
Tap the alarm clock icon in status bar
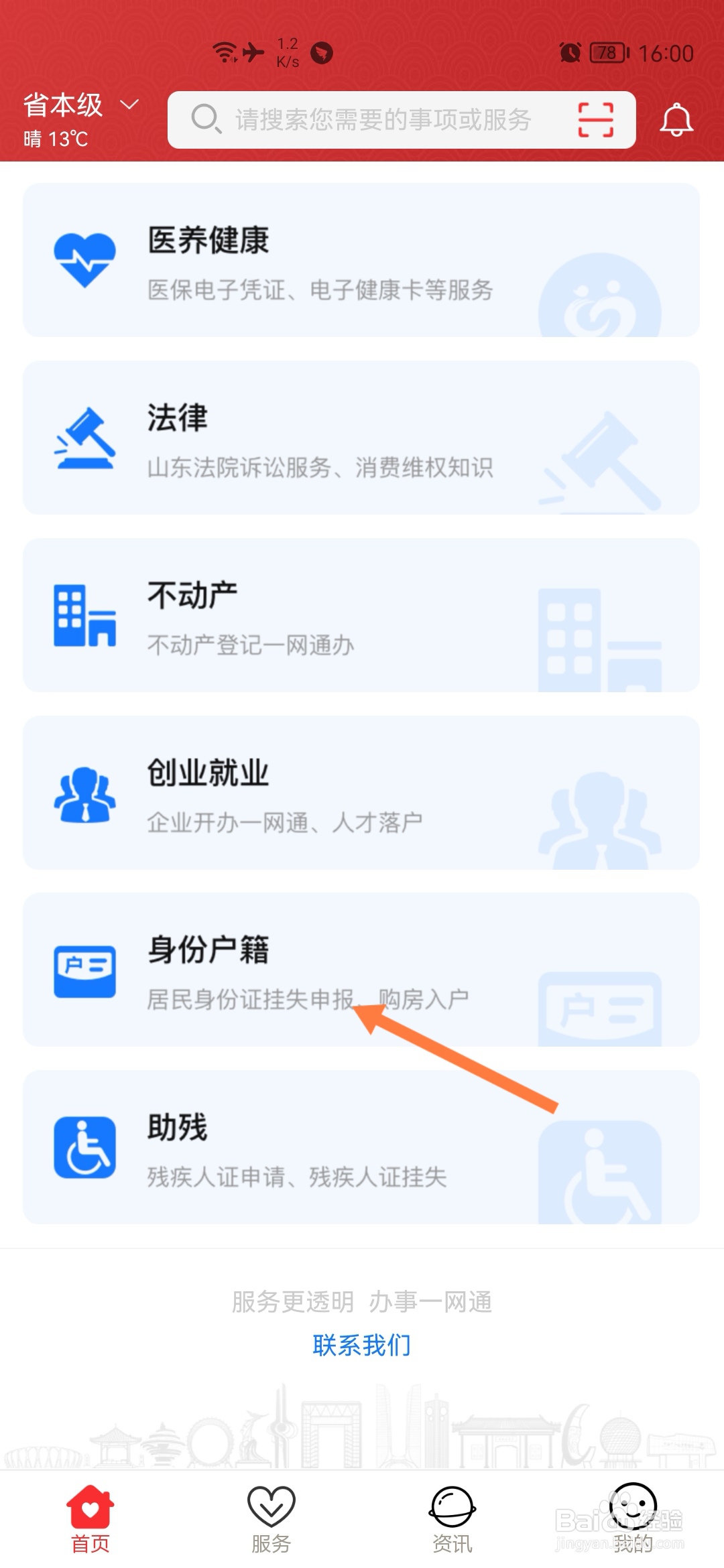570,52
